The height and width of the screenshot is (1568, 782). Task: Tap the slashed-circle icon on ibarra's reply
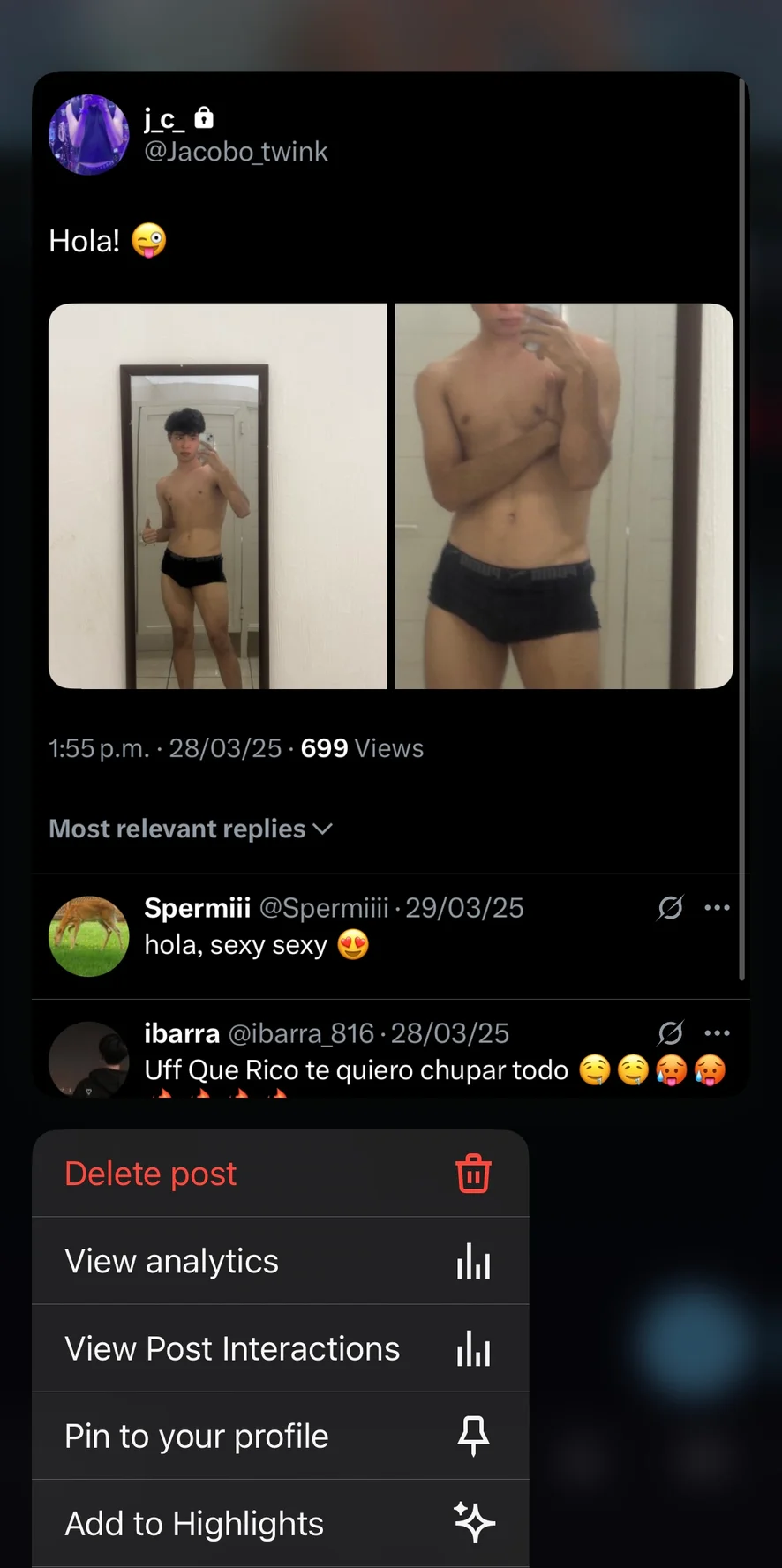(x=671, y=1032)
